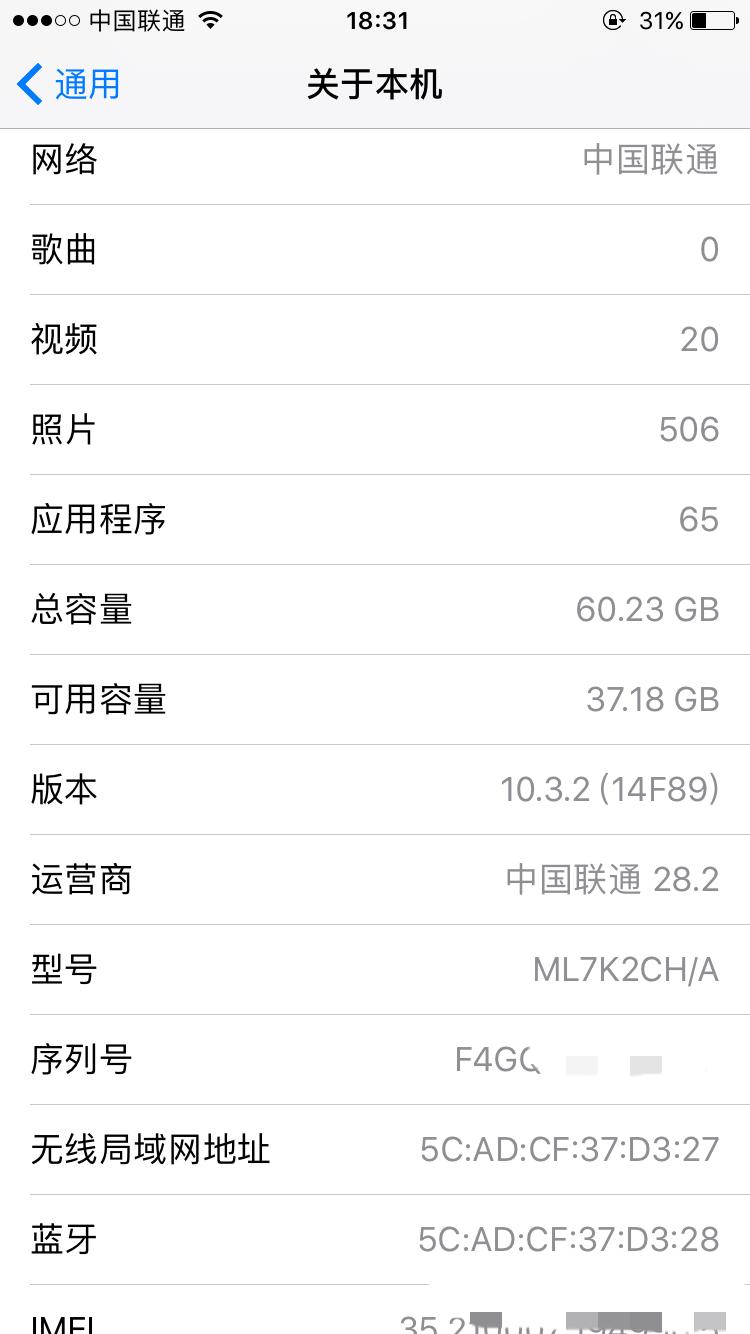Select the 歌曲 row showing 0
The height and width of the screenshot is (1334, 750).
pos(375,250)
